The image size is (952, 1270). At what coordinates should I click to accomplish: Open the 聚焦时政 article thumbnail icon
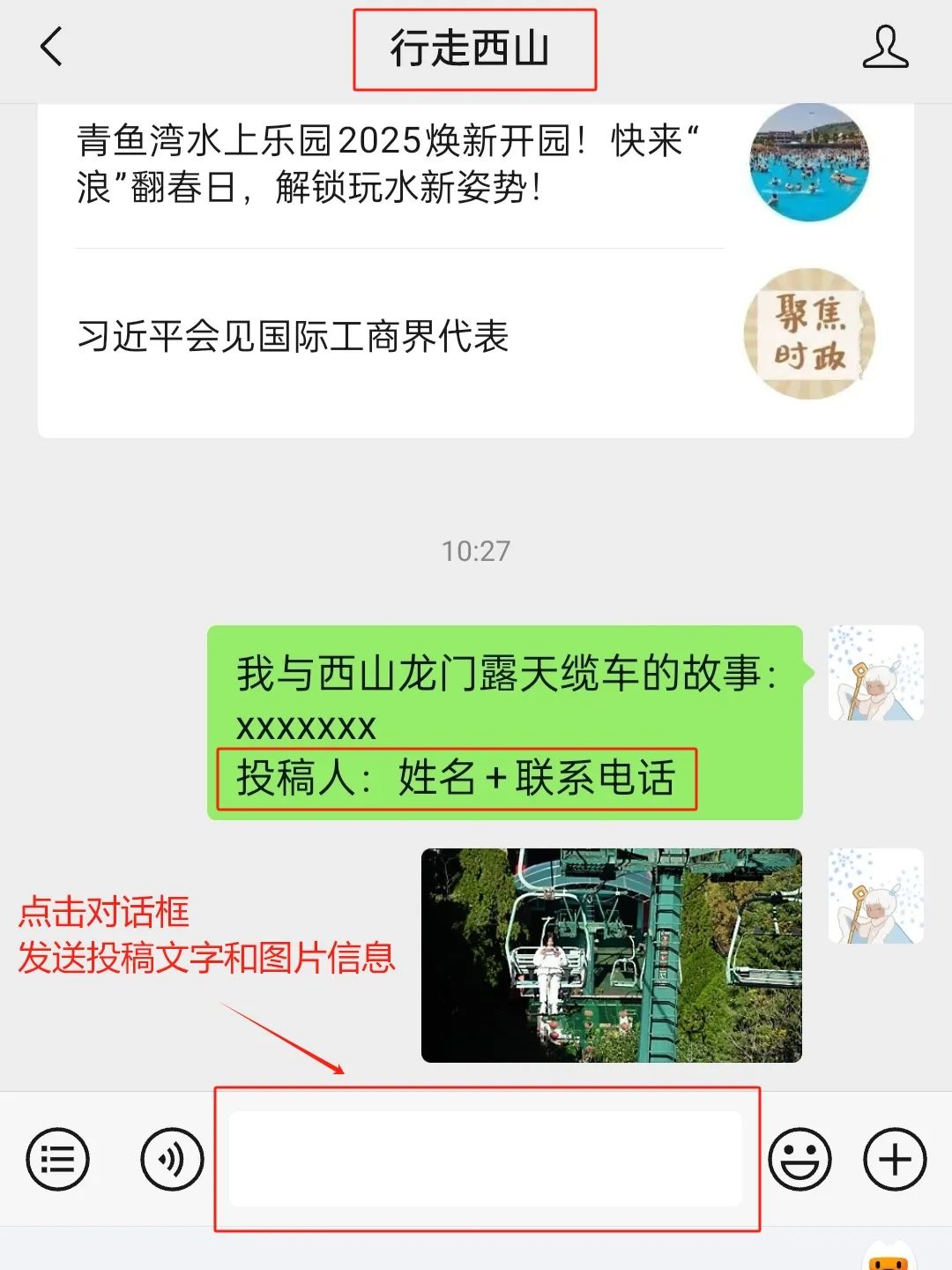pyautogui.click(x=811, y=331)
